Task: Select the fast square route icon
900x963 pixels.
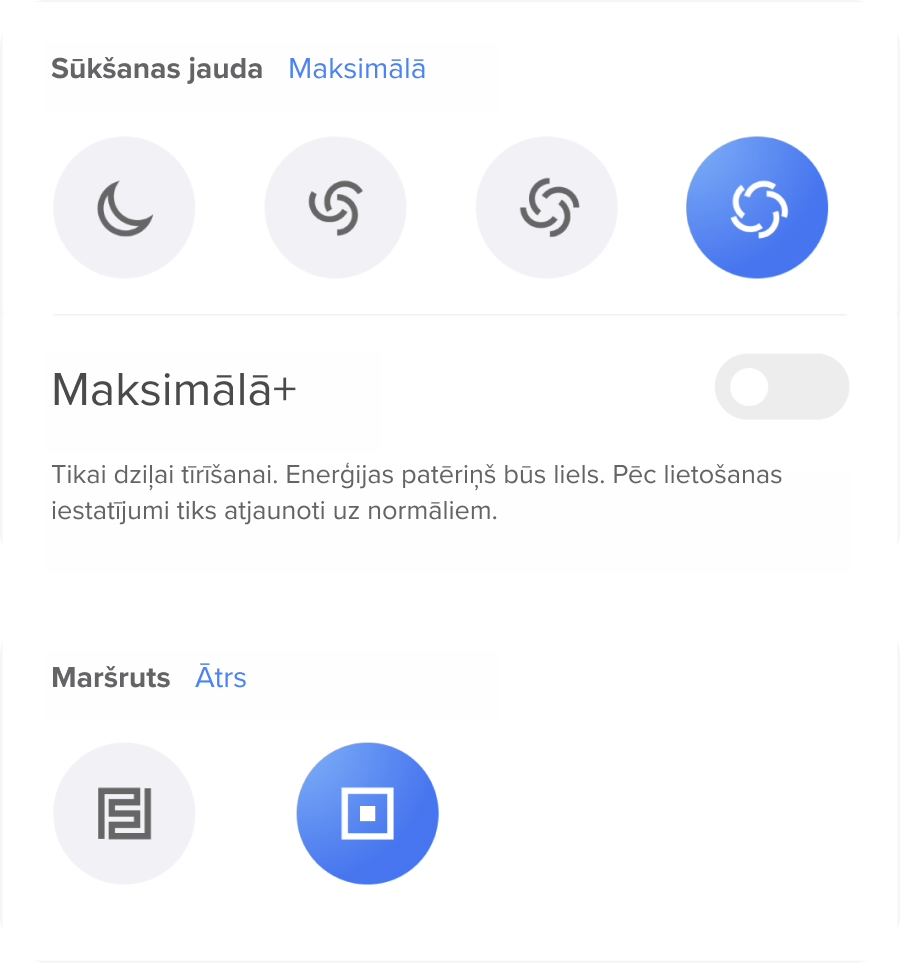Action: pos(367,813)
